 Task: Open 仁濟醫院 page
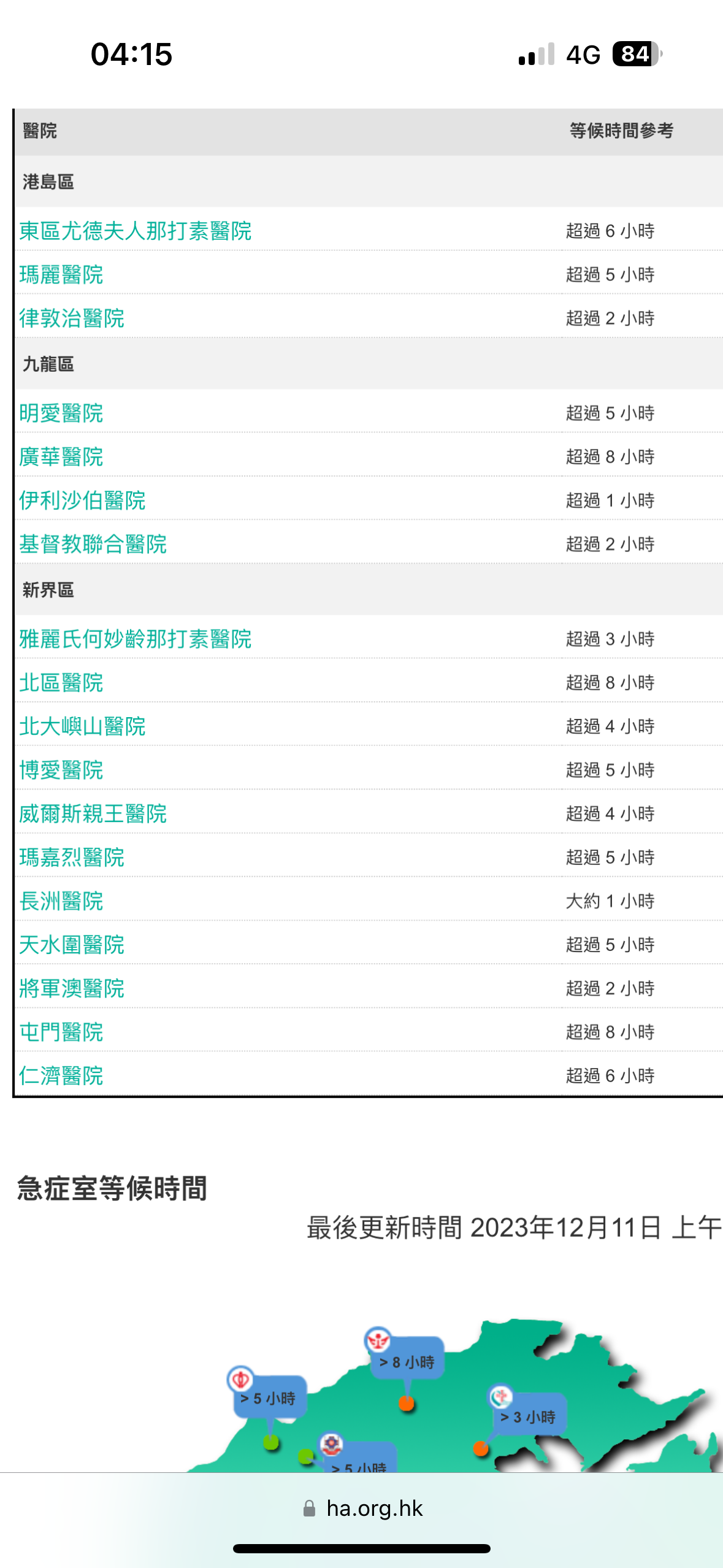click(61, 1075)
